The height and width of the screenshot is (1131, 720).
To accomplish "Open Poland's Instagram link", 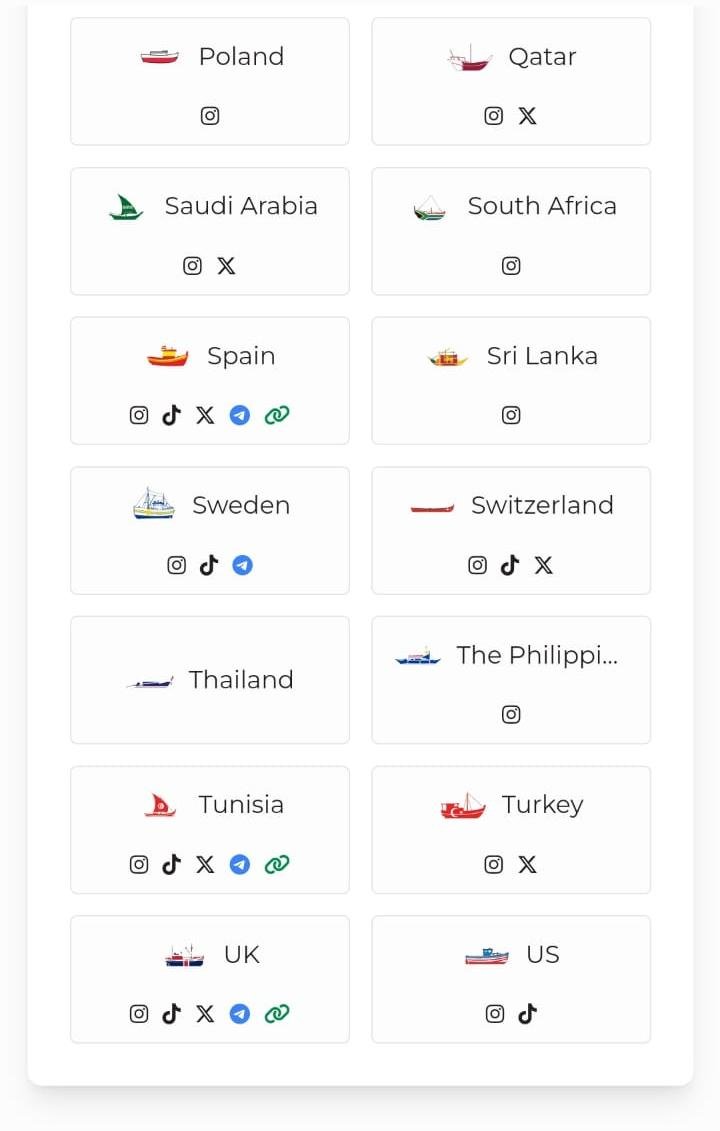I will point(210,116).
